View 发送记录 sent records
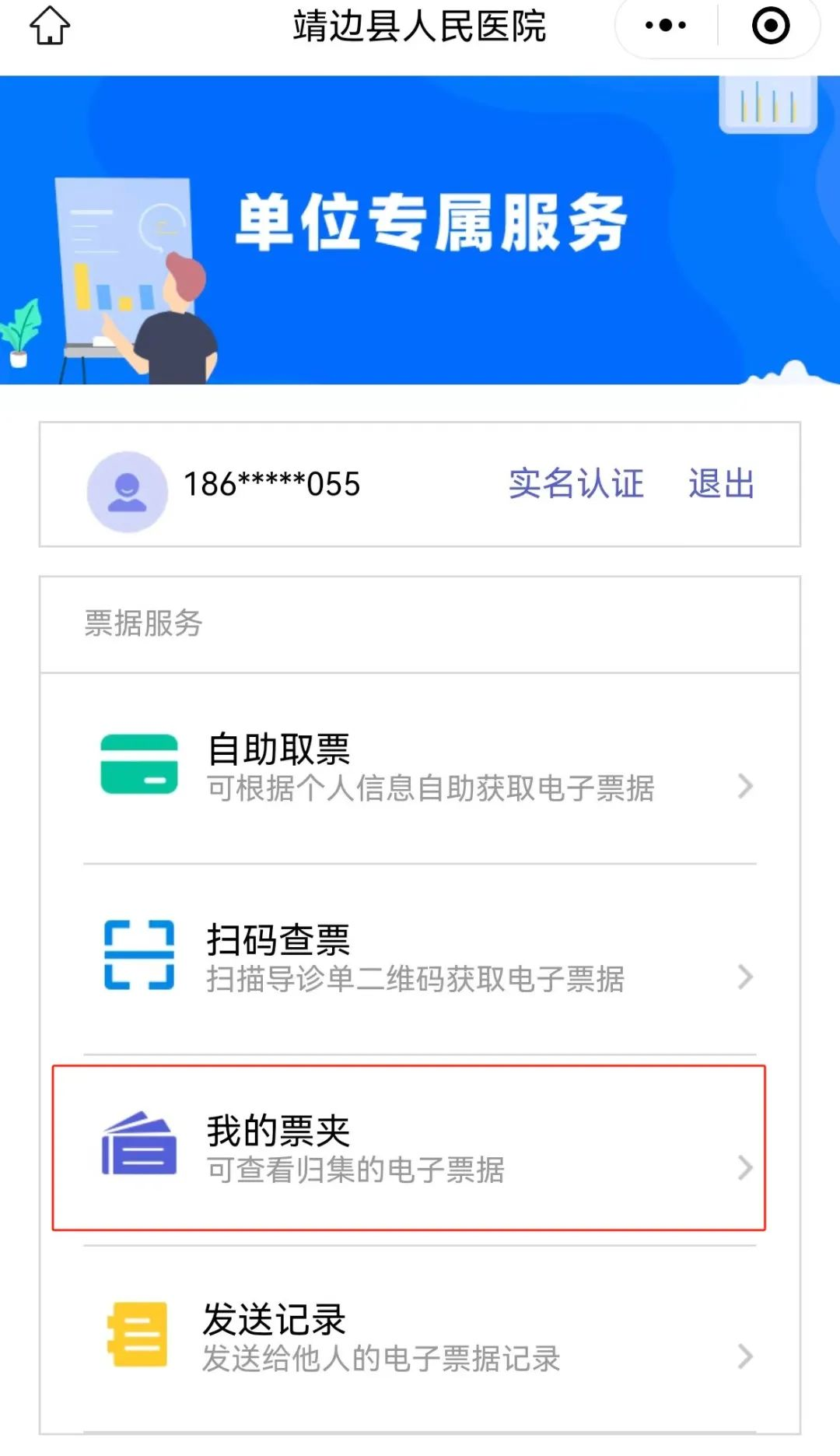 pos(420,1338)
